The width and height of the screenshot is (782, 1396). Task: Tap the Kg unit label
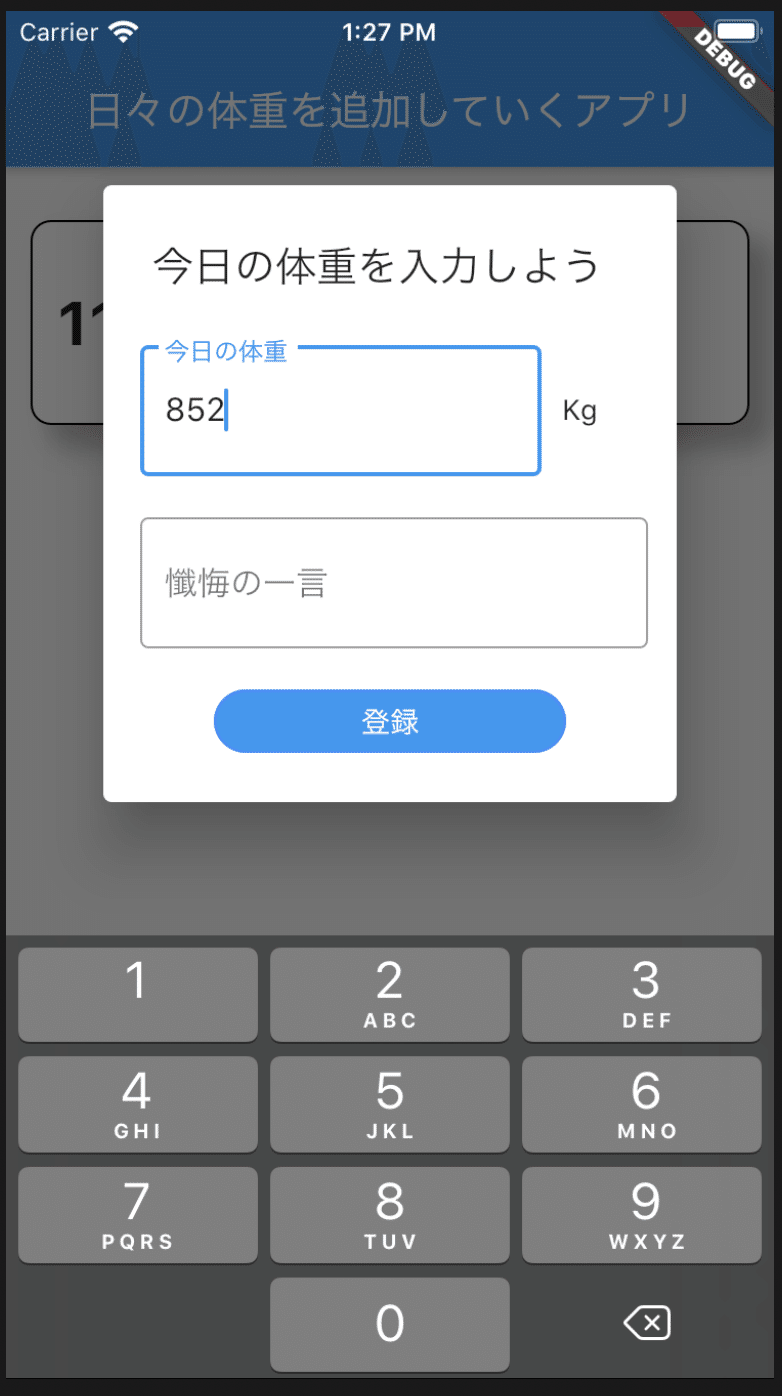point(580,410)
